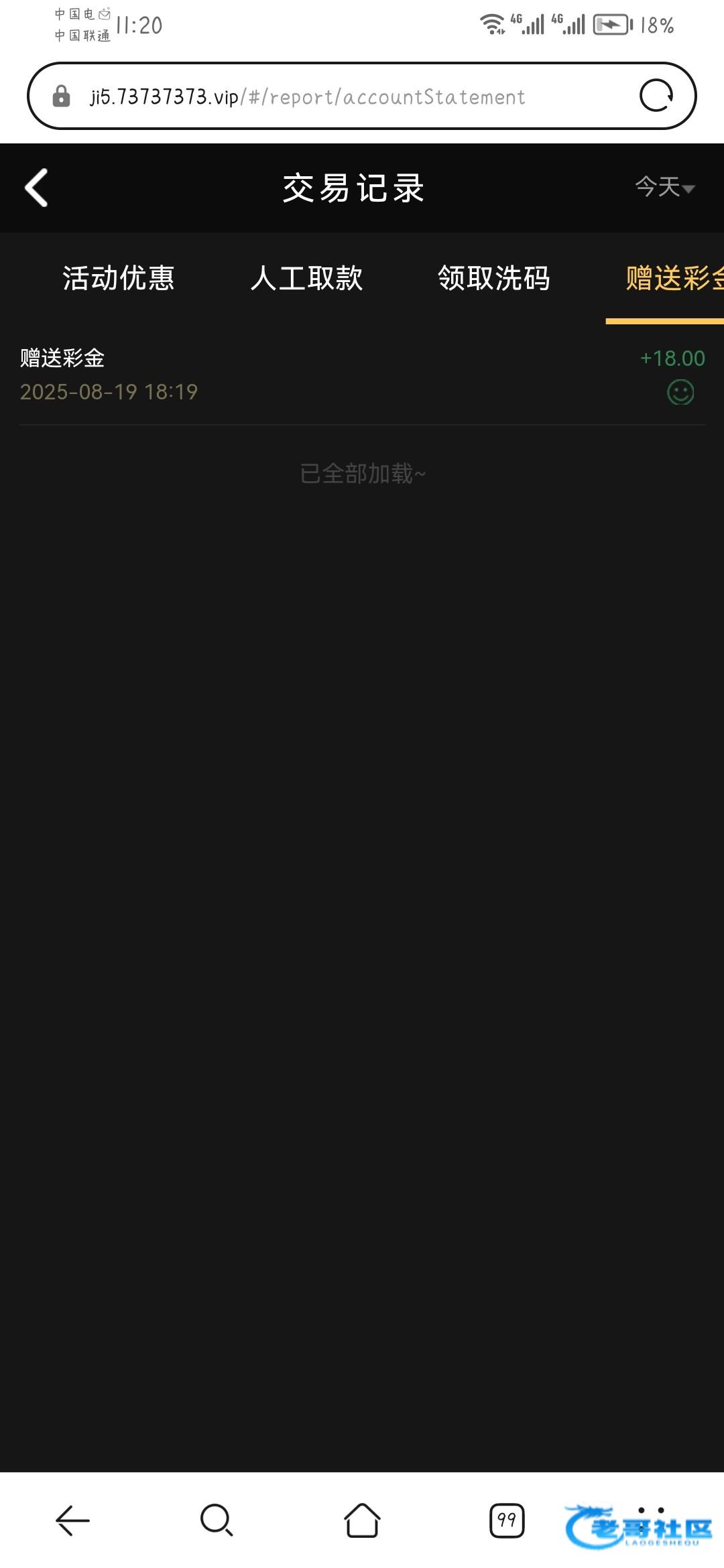Switch to the 领取洗码 tab
This screenshot has height=1568, width=724.
(x=494, y=278)
